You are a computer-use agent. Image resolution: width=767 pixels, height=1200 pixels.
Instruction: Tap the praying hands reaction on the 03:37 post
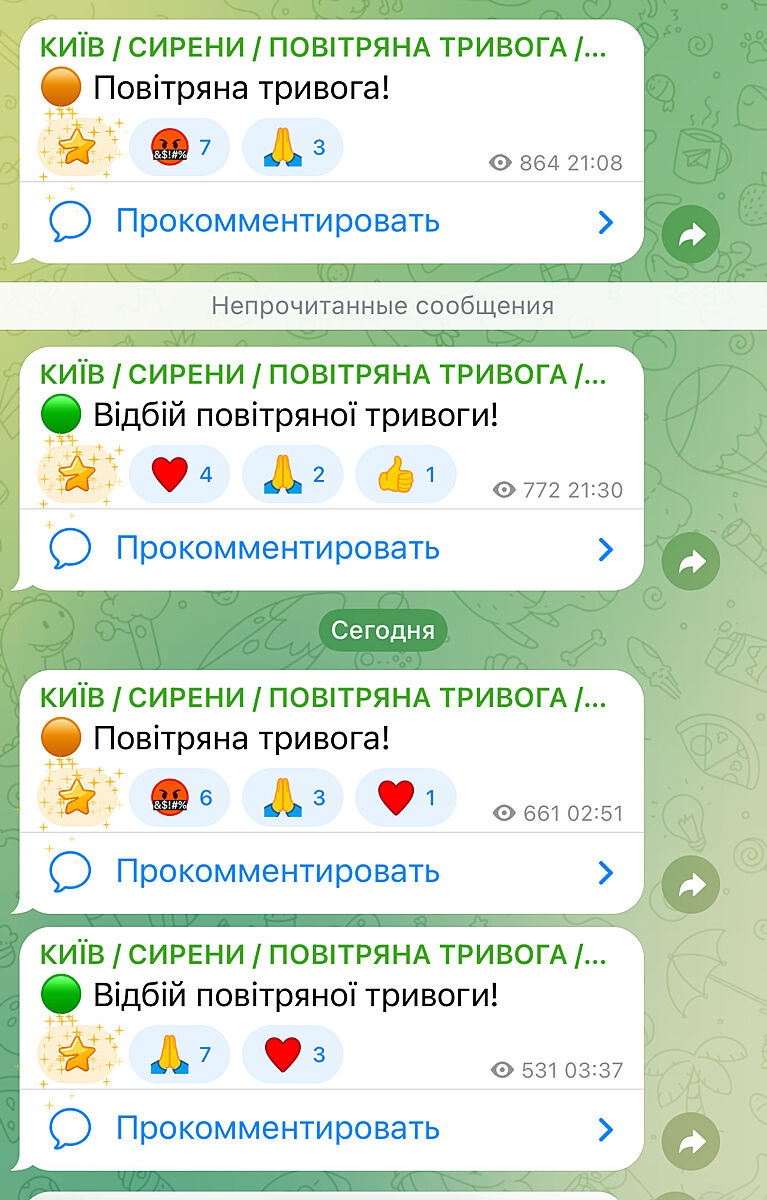point(180,1054)
